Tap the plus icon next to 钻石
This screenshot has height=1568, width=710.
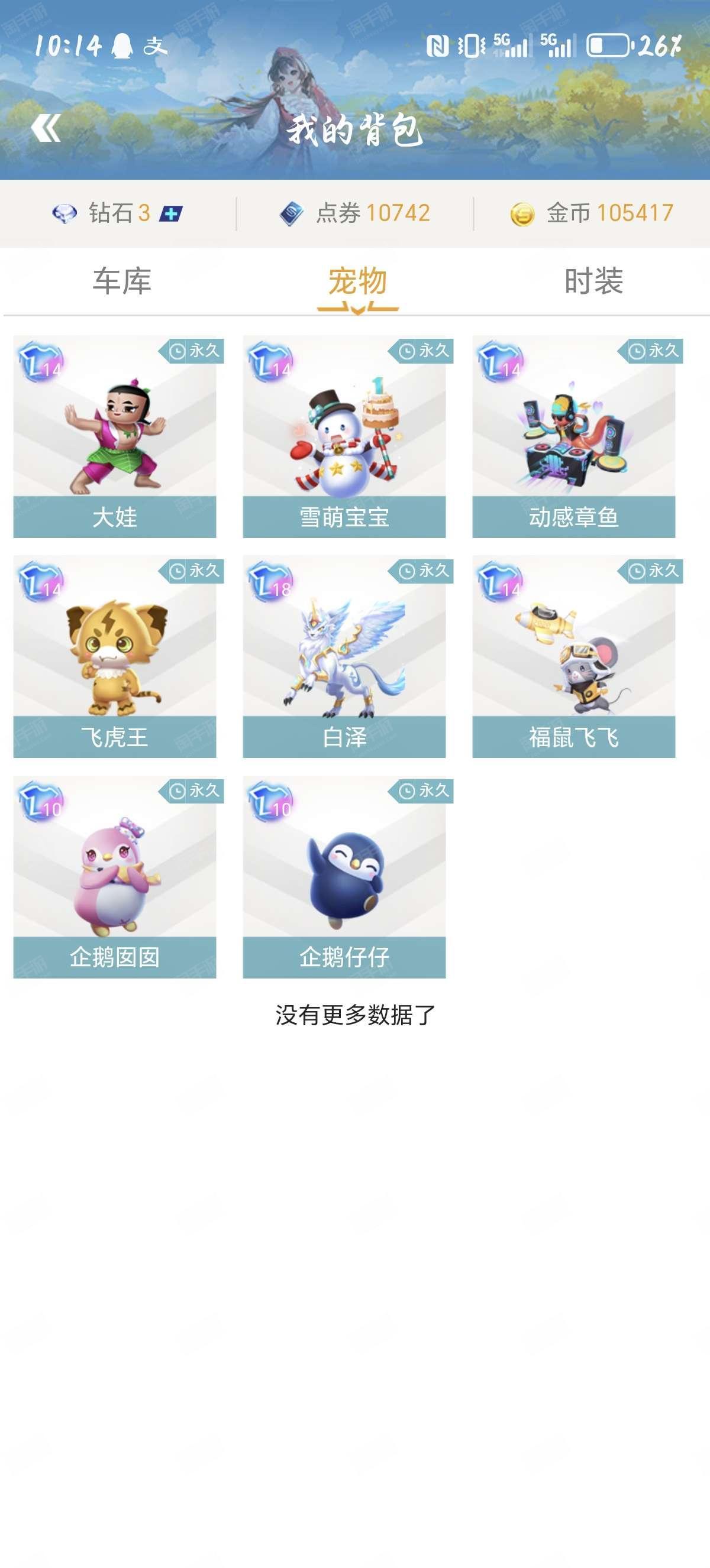tap(171, 213)
